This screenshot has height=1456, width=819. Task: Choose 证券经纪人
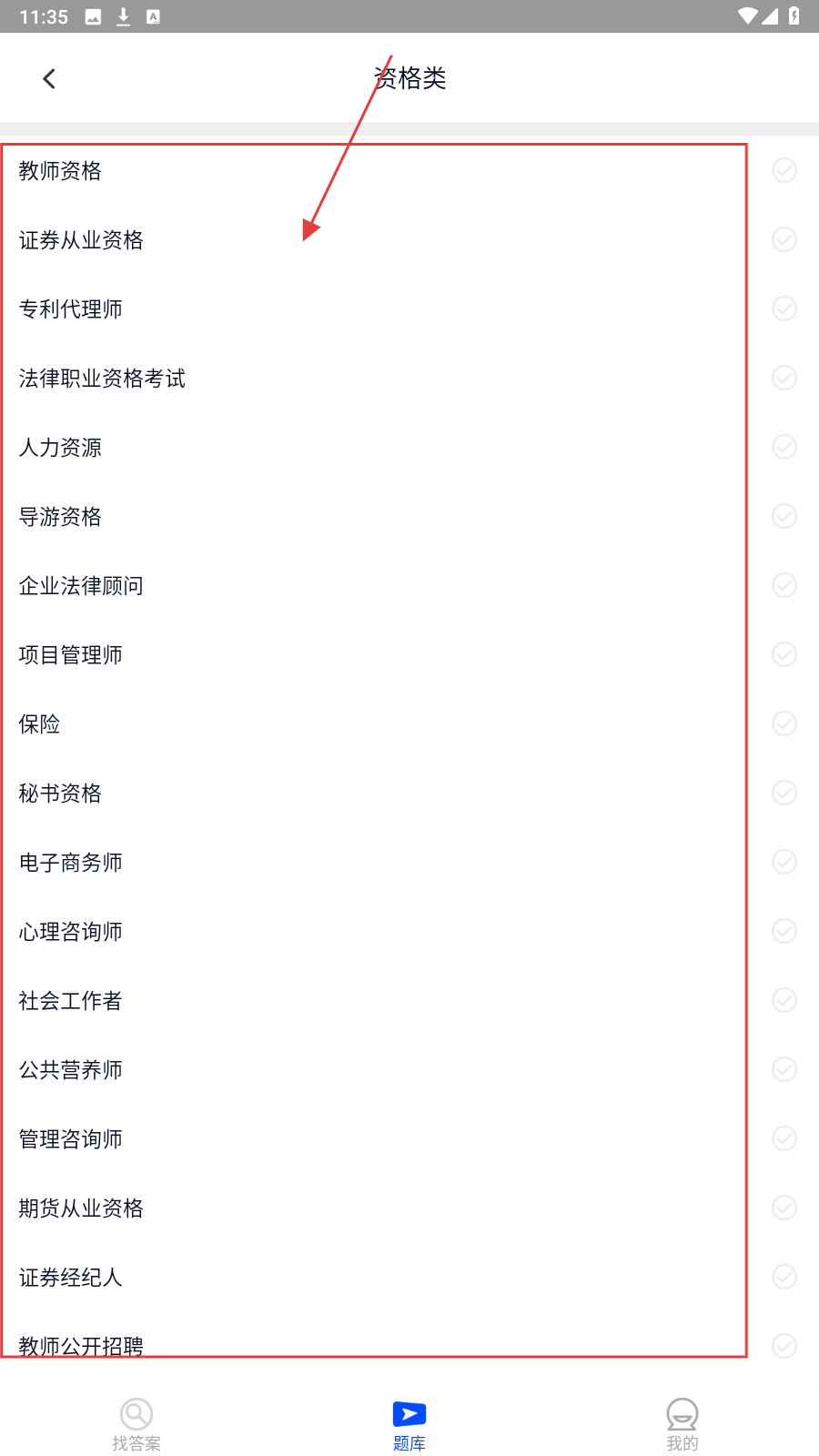[409, 1277]
